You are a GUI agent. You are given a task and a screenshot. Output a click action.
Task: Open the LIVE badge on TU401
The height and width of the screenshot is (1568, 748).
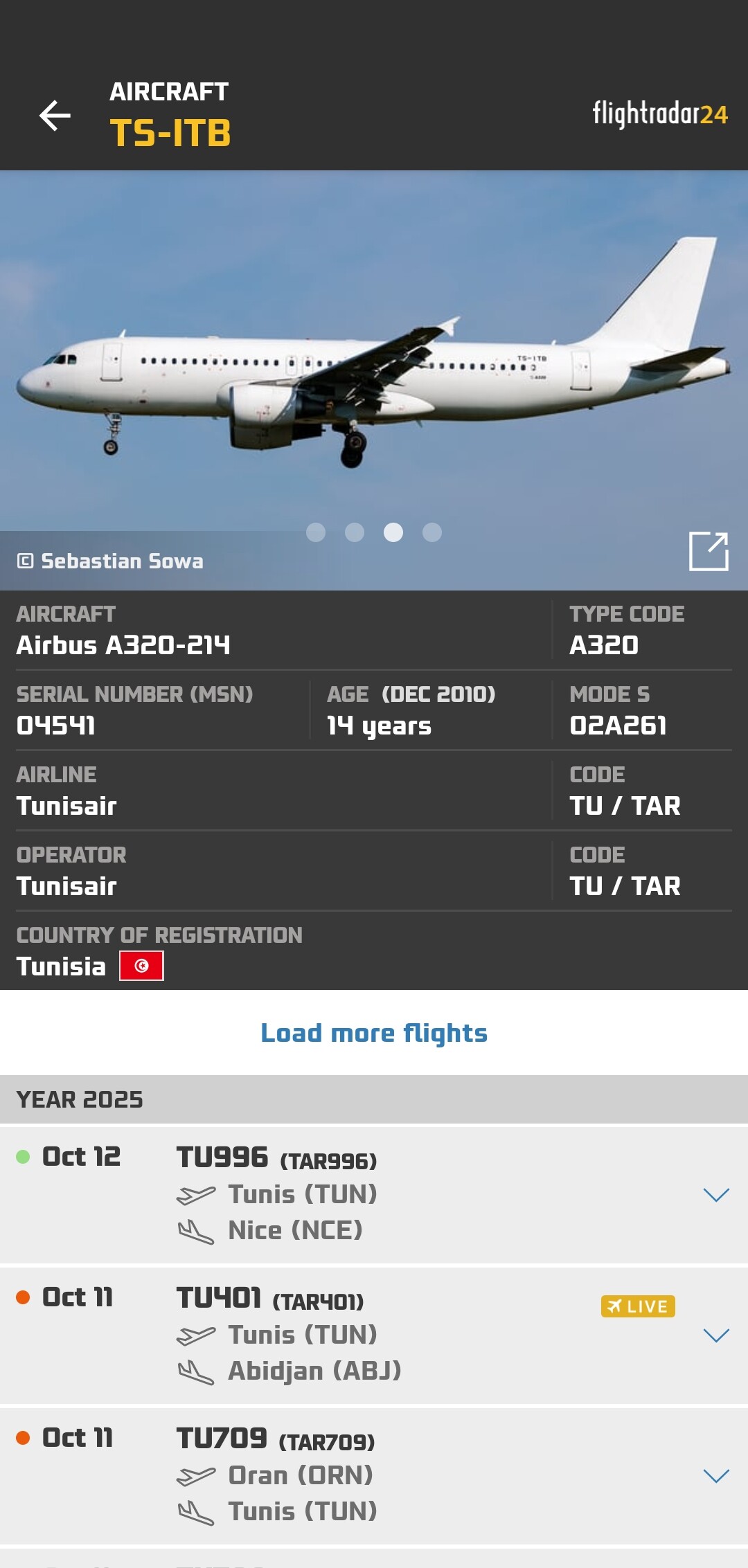click(637, 1306)
